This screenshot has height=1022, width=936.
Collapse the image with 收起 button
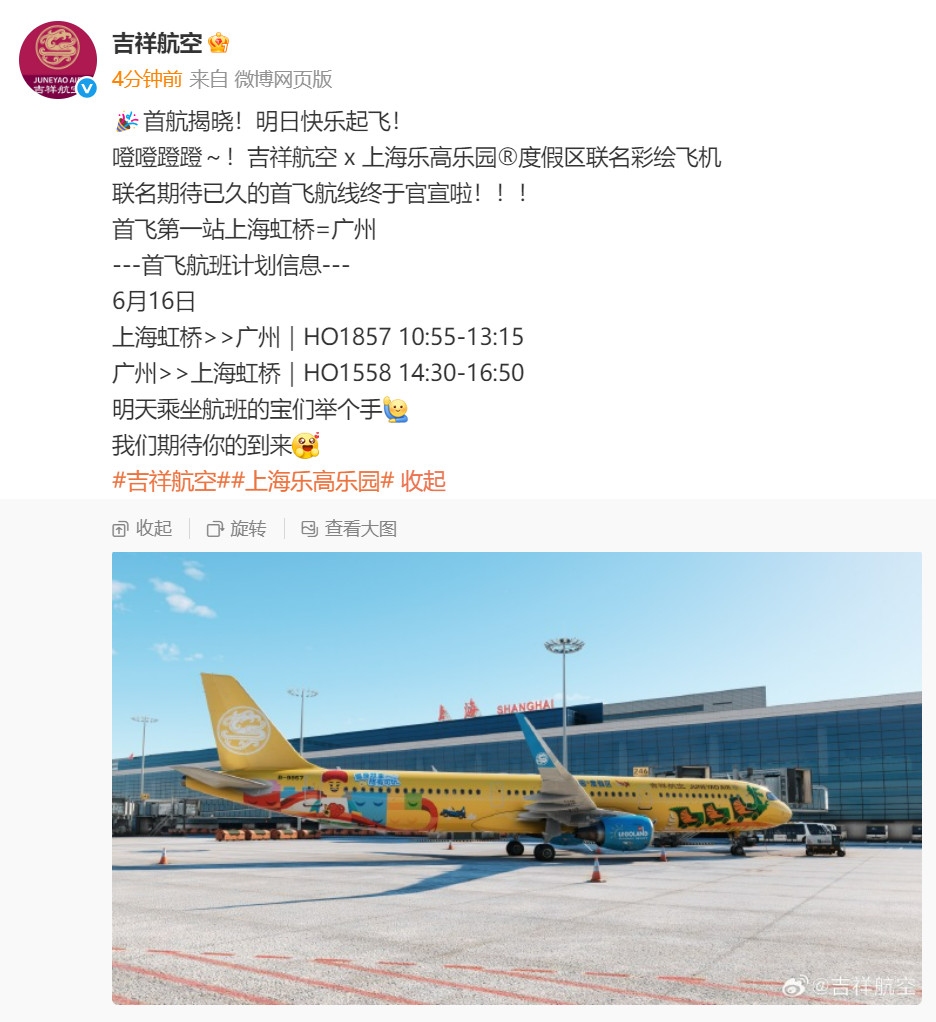pyautogui.click(x=142, y=529)
